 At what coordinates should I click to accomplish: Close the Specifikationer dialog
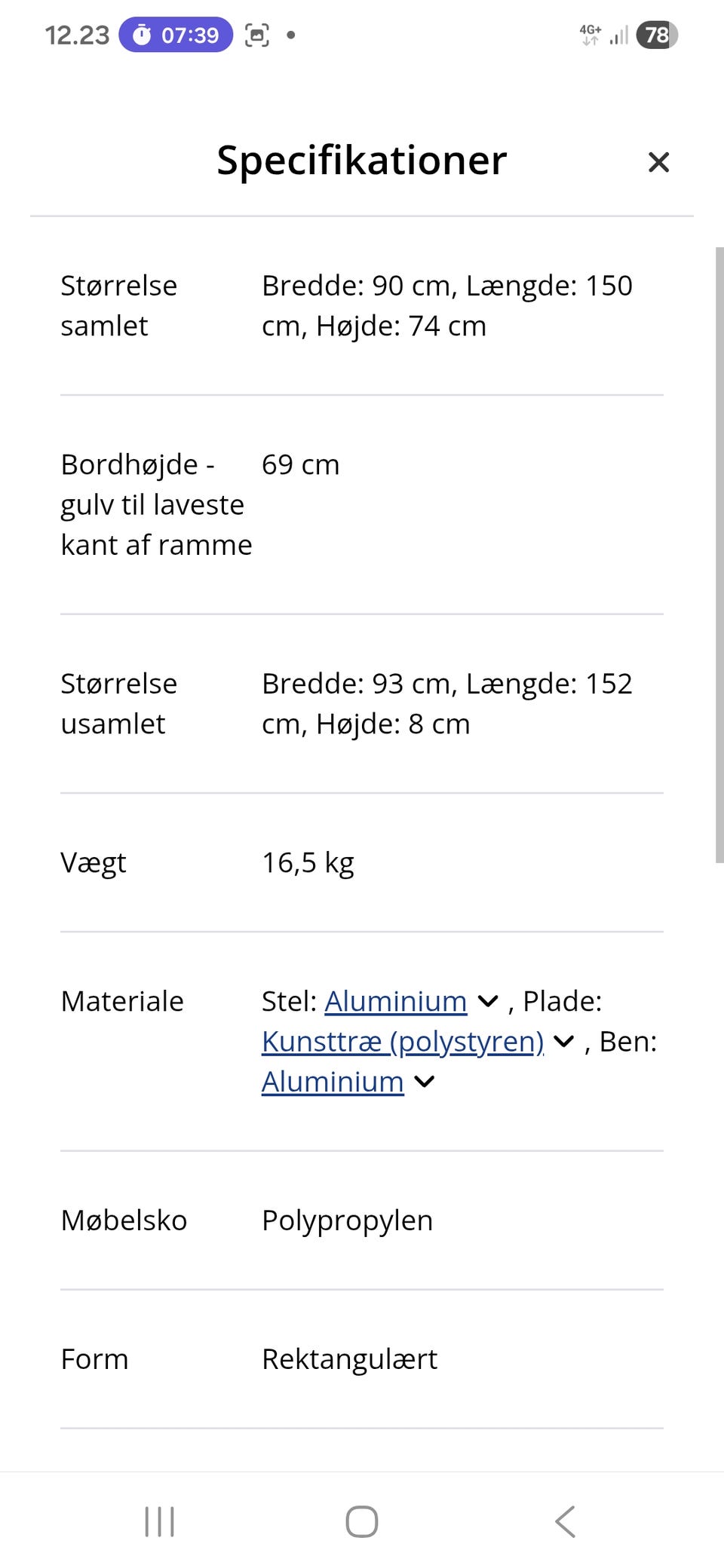tap(657, 162)
